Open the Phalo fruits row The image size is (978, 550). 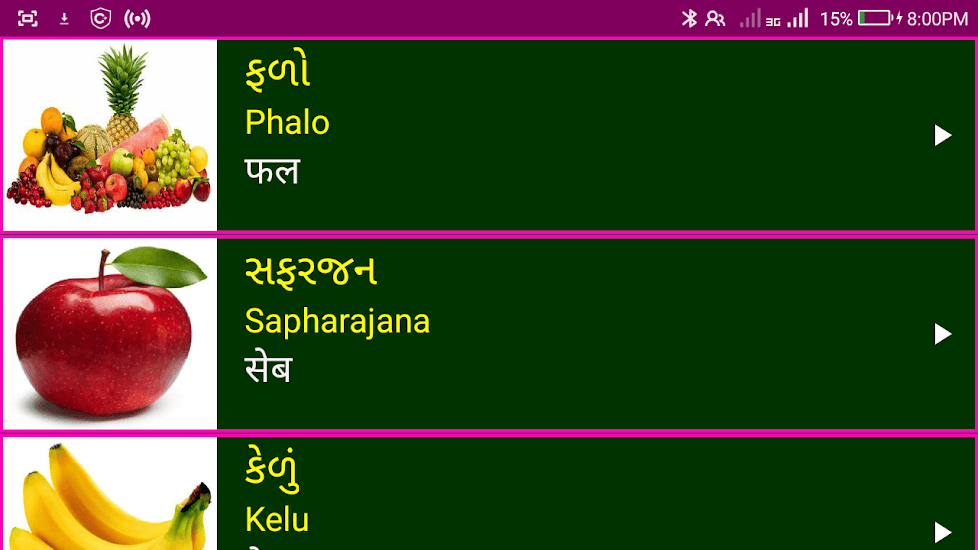coord(560,135)
